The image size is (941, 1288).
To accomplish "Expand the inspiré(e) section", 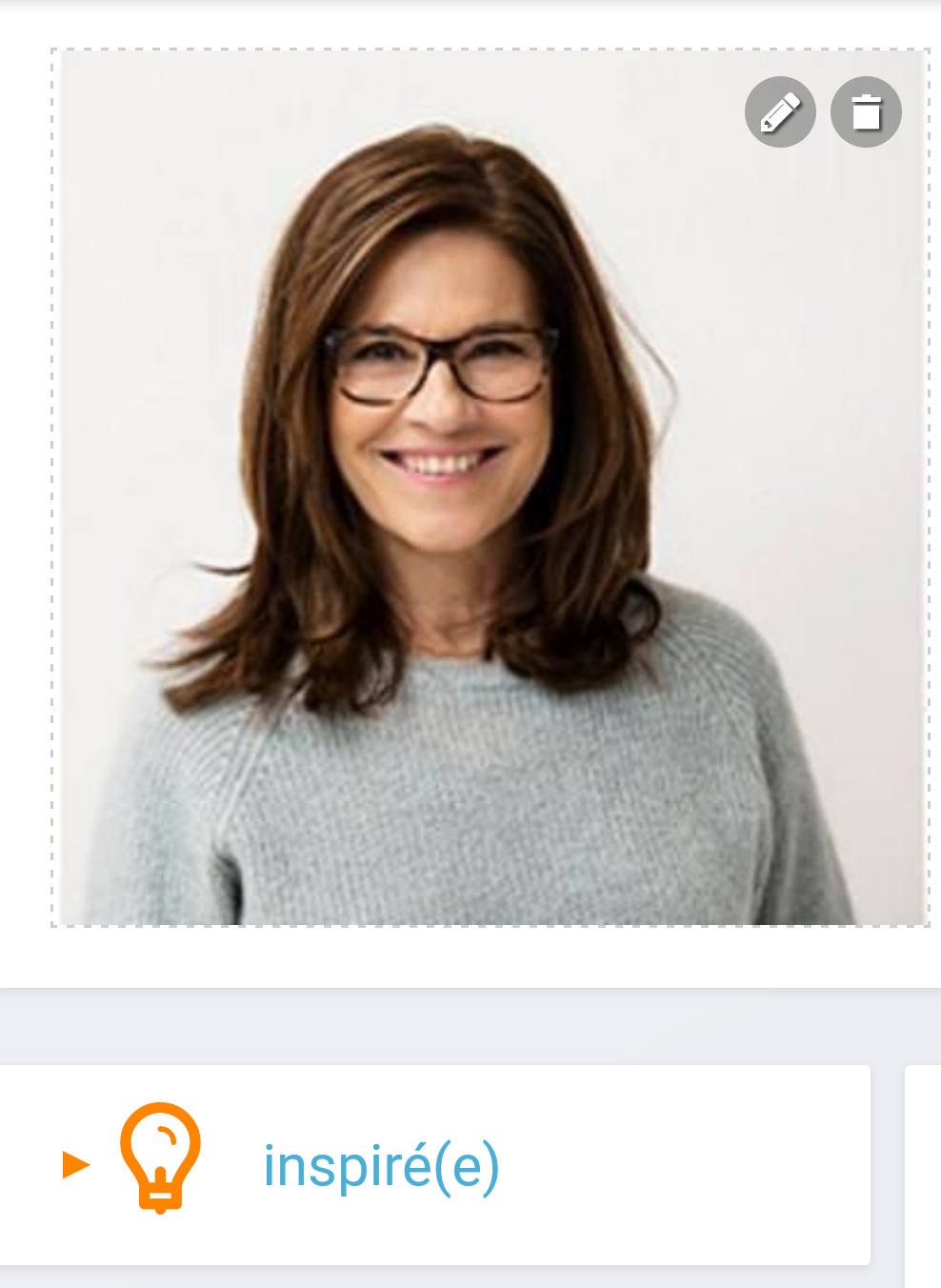I will point(76,1164).
